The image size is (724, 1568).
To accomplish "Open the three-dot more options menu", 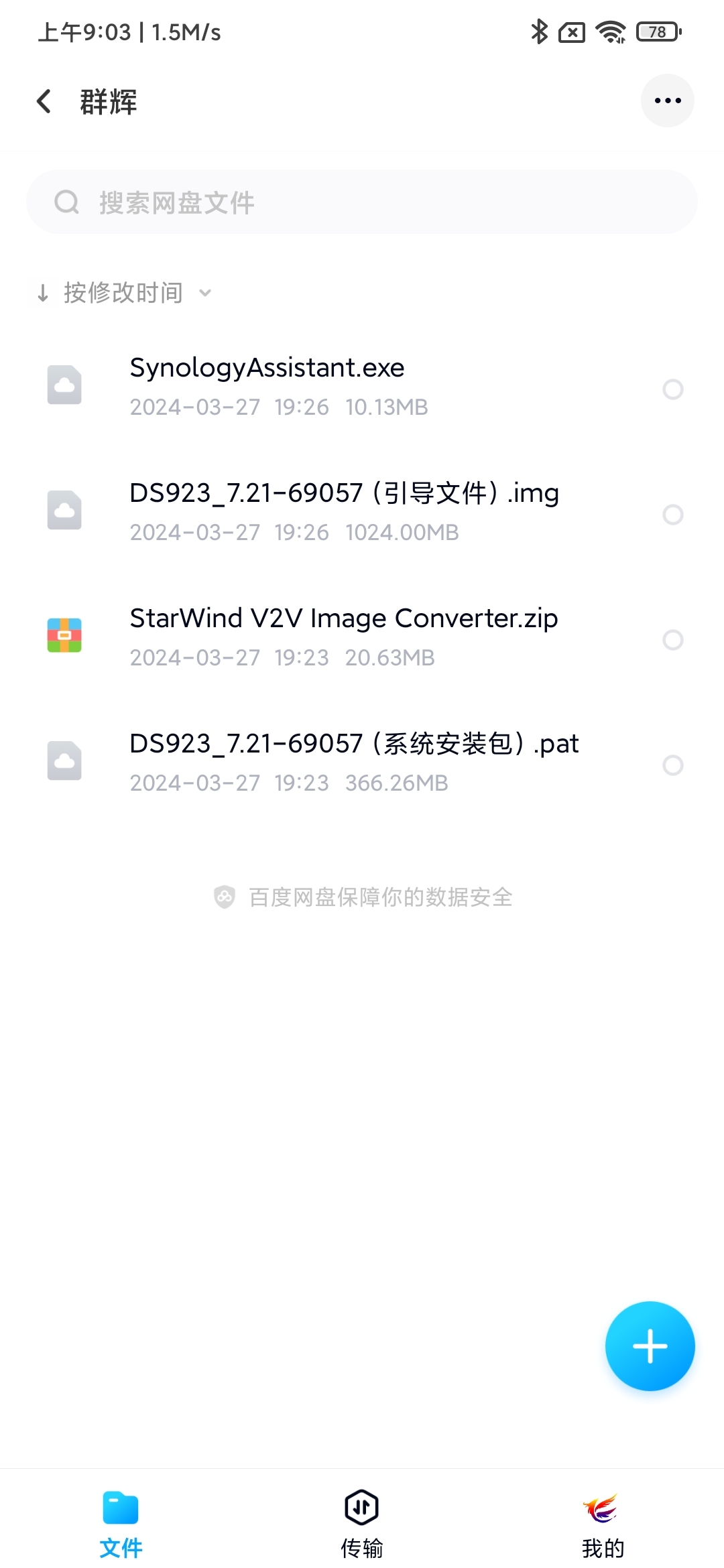I will coord(667,101).
